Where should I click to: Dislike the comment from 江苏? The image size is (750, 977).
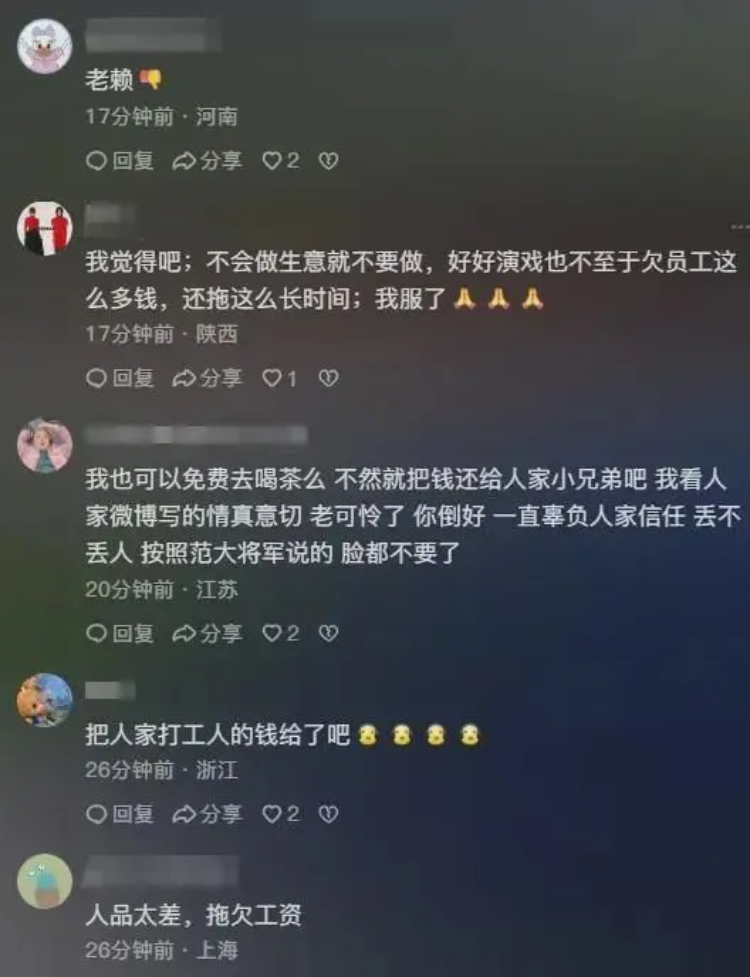(x=328, y=633)
